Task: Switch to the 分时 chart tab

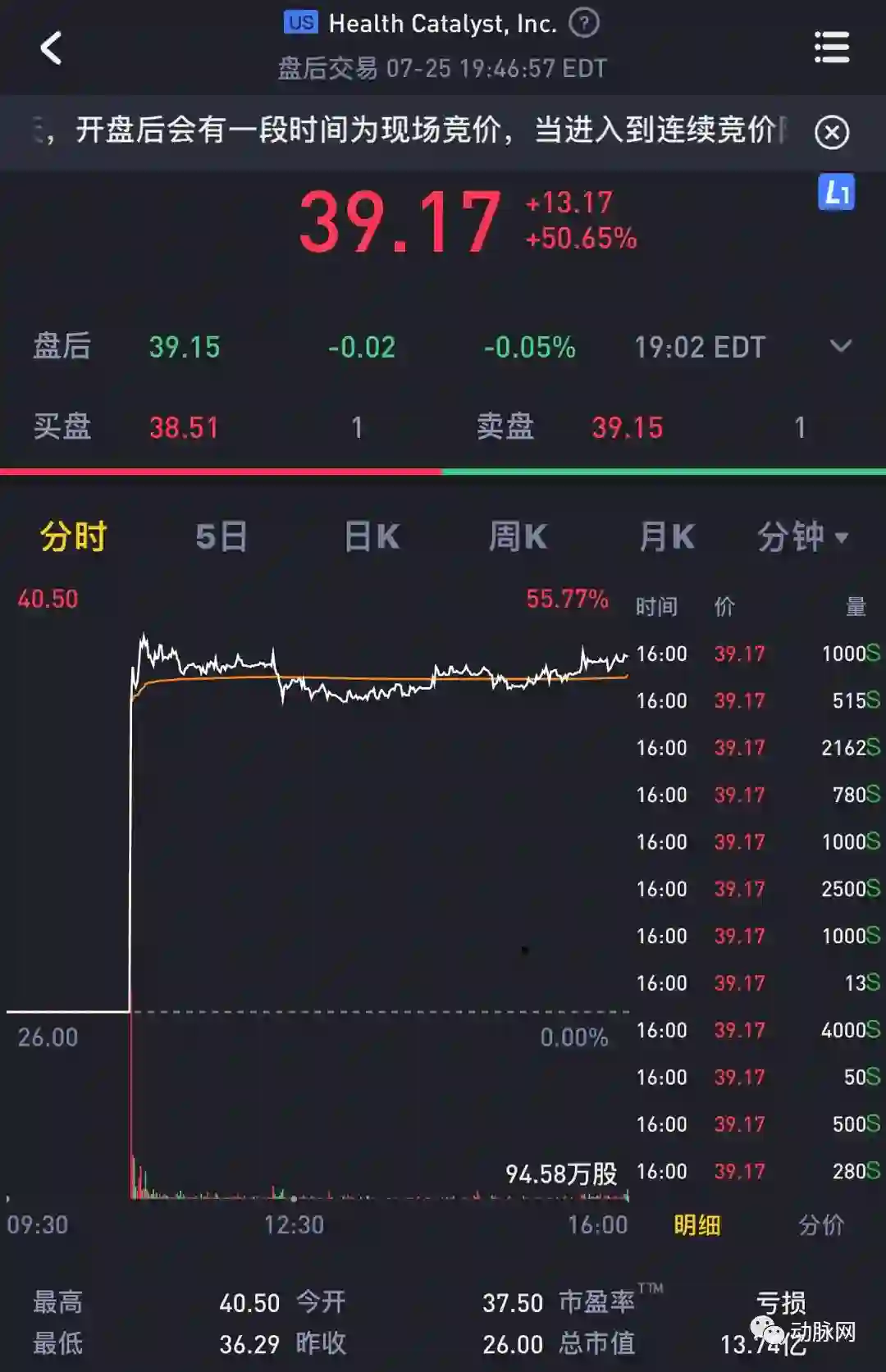Action: (x=73, y=537)
